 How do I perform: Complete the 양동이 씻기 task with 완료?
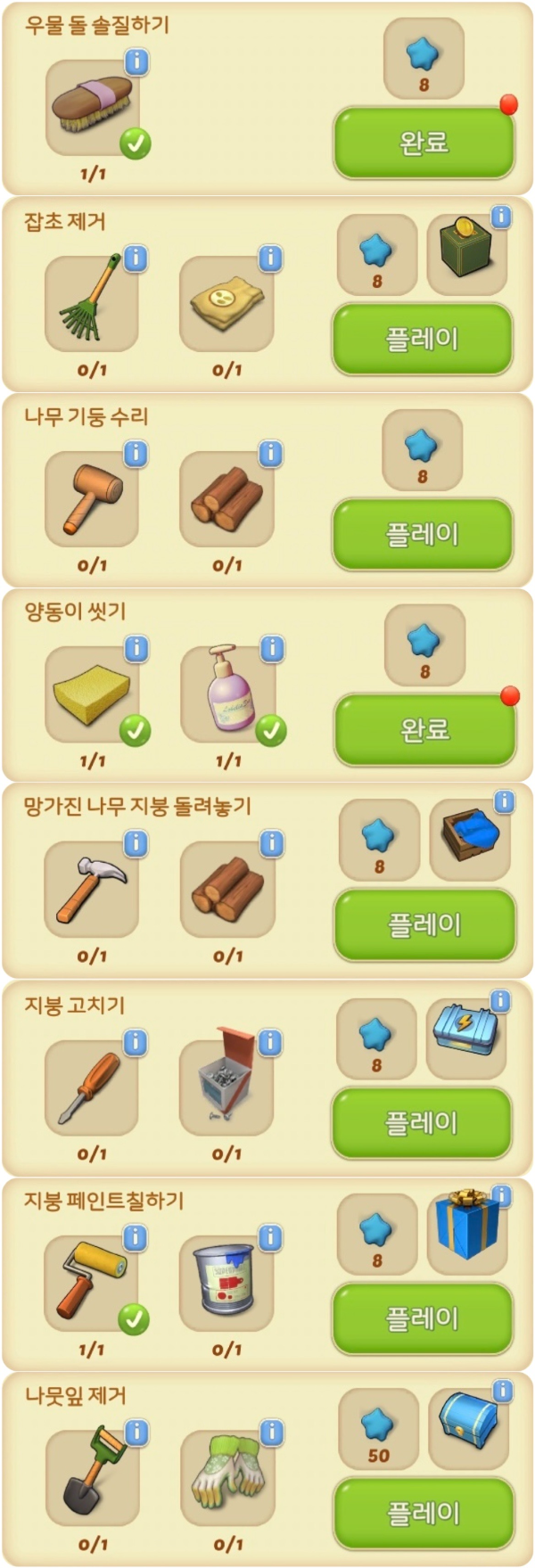pos(424,729)
